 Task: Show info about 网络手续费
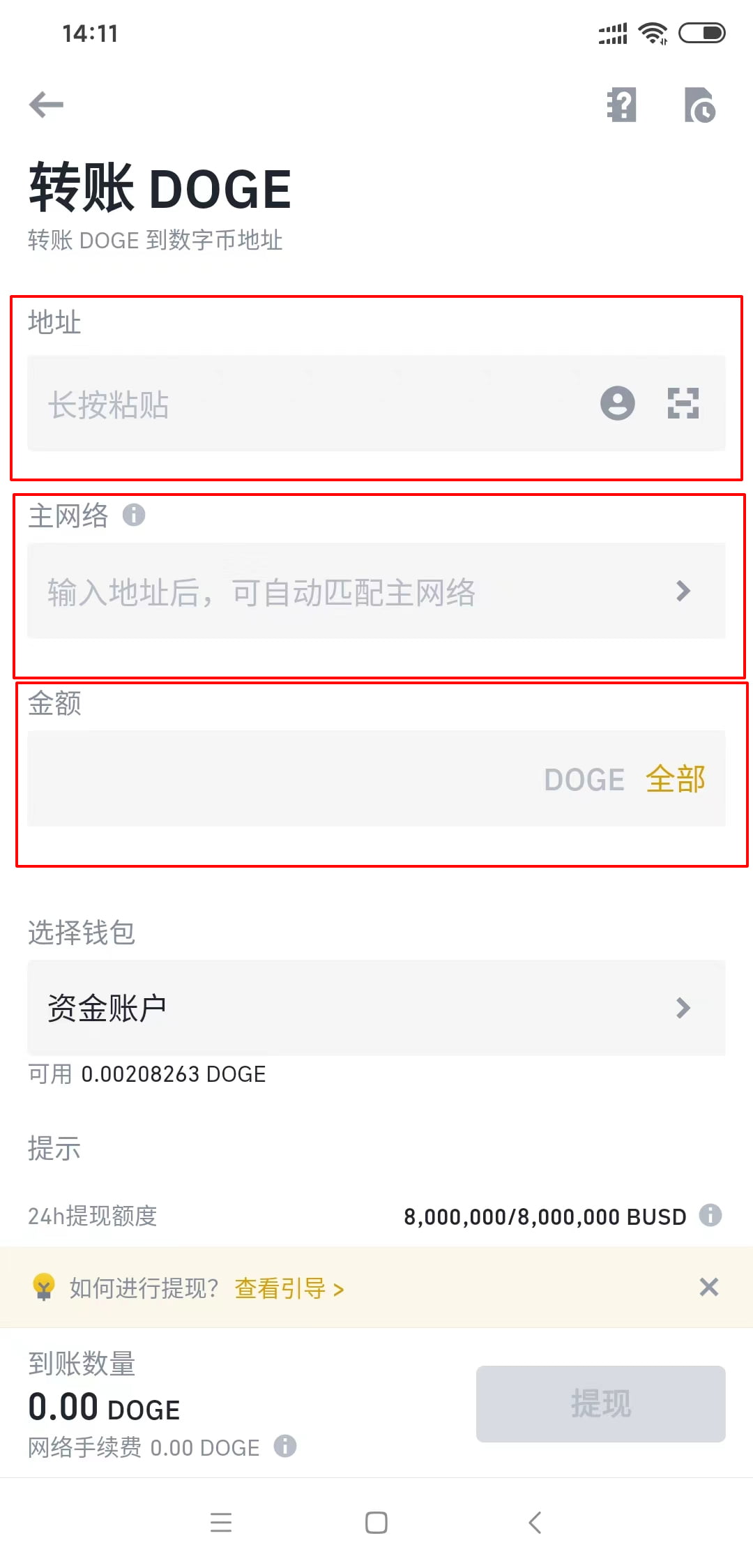coord(284,1447)
